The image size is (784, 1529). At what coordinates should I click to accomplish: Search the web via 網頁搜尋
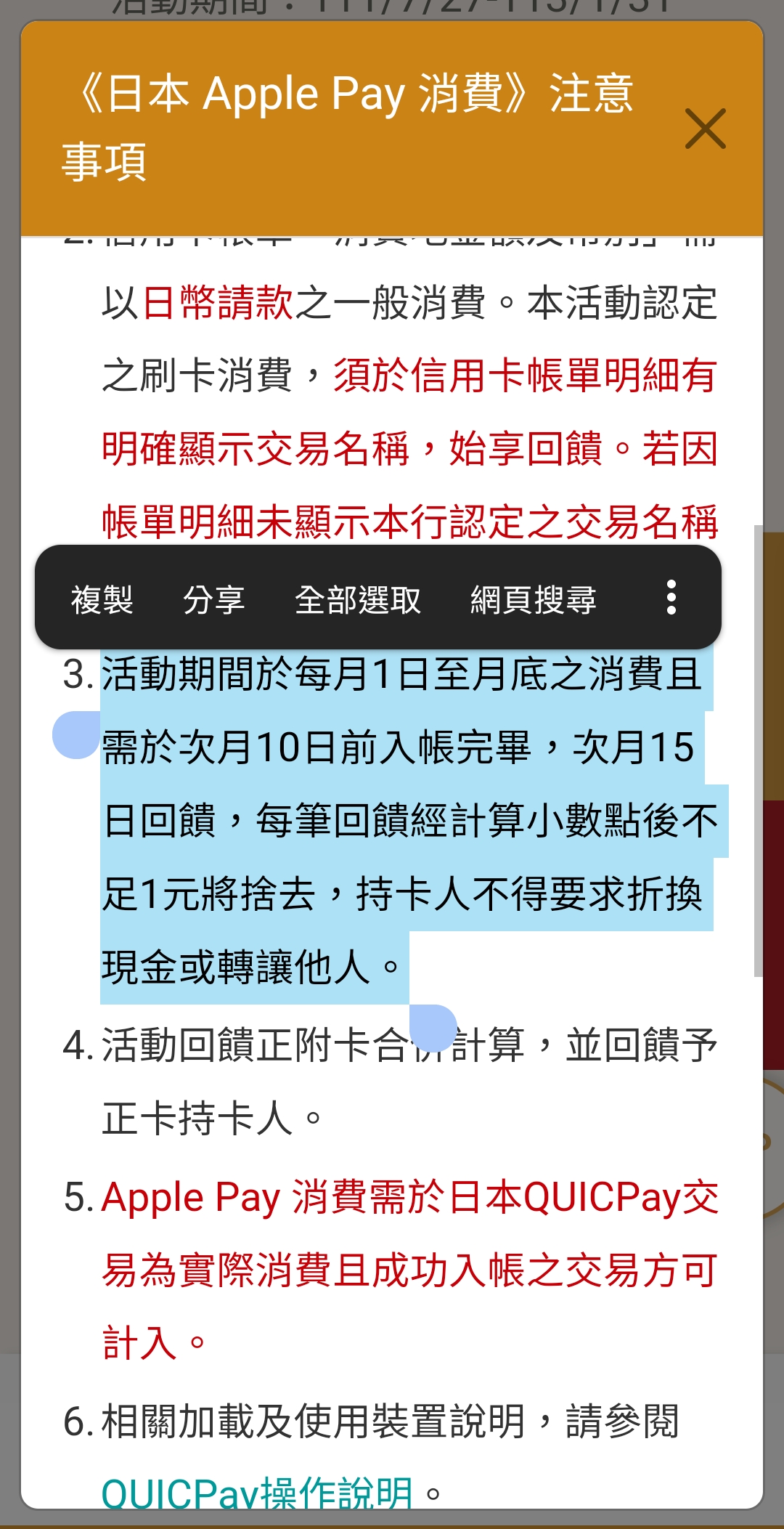click(534, 599)
